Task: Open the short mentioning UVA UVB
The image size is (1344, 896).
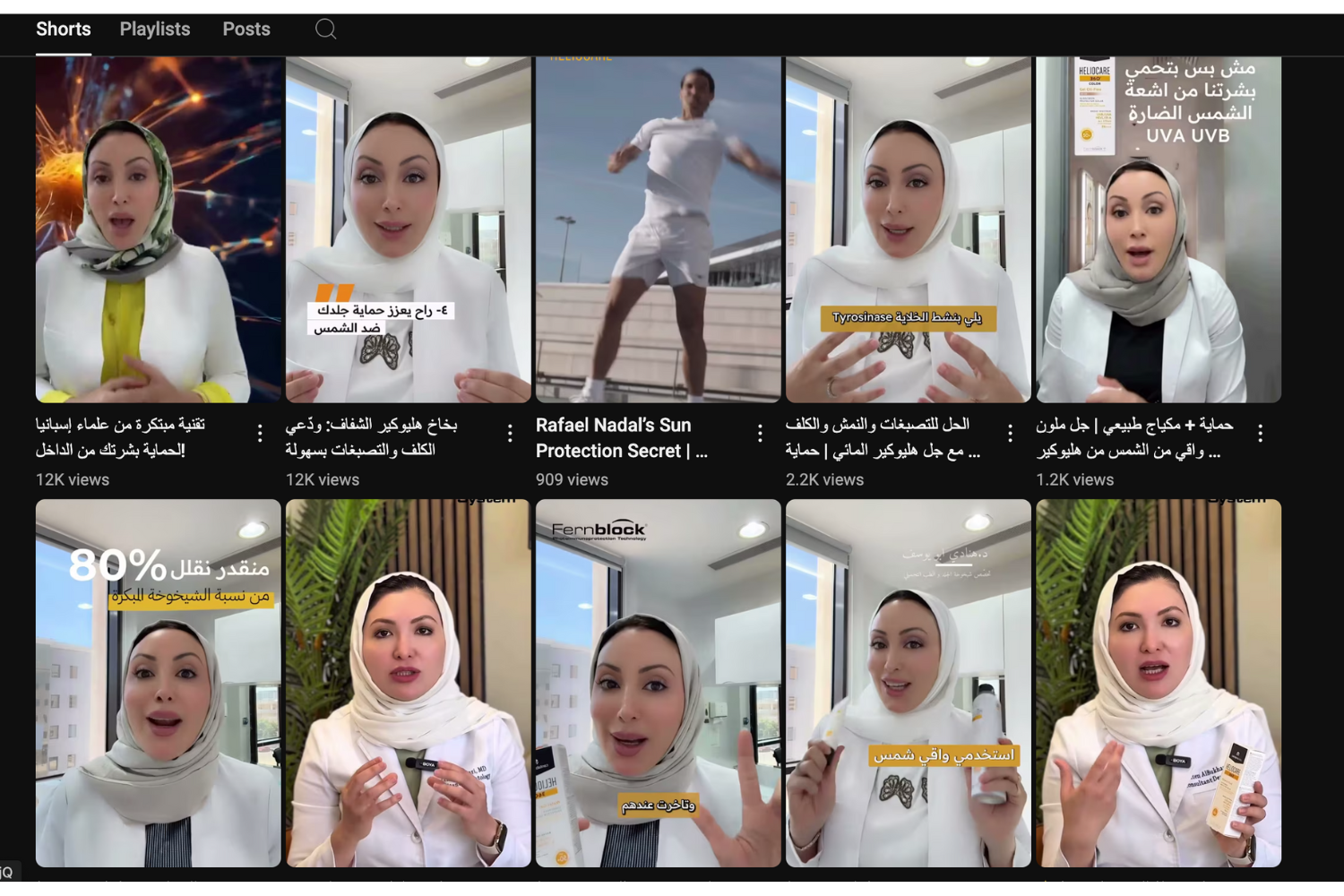Action: (1158, 229)
